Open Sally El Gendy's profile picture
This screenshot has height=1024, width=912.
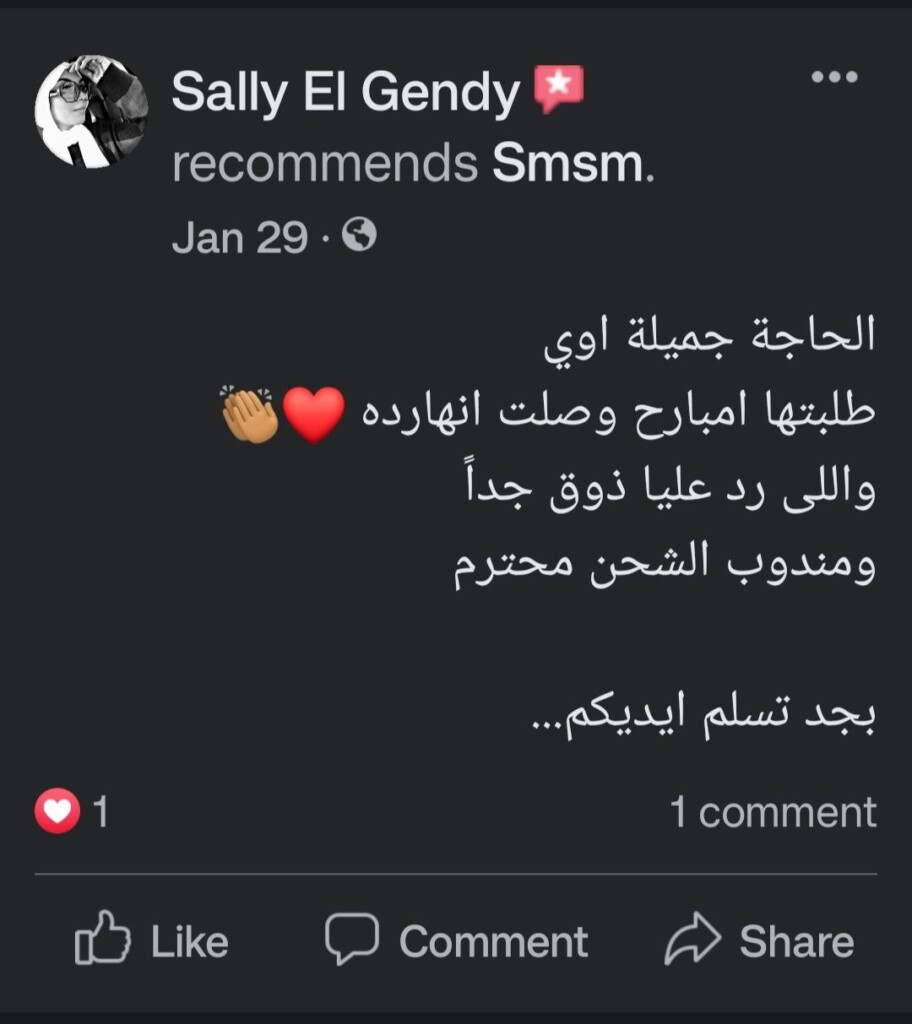91,111
